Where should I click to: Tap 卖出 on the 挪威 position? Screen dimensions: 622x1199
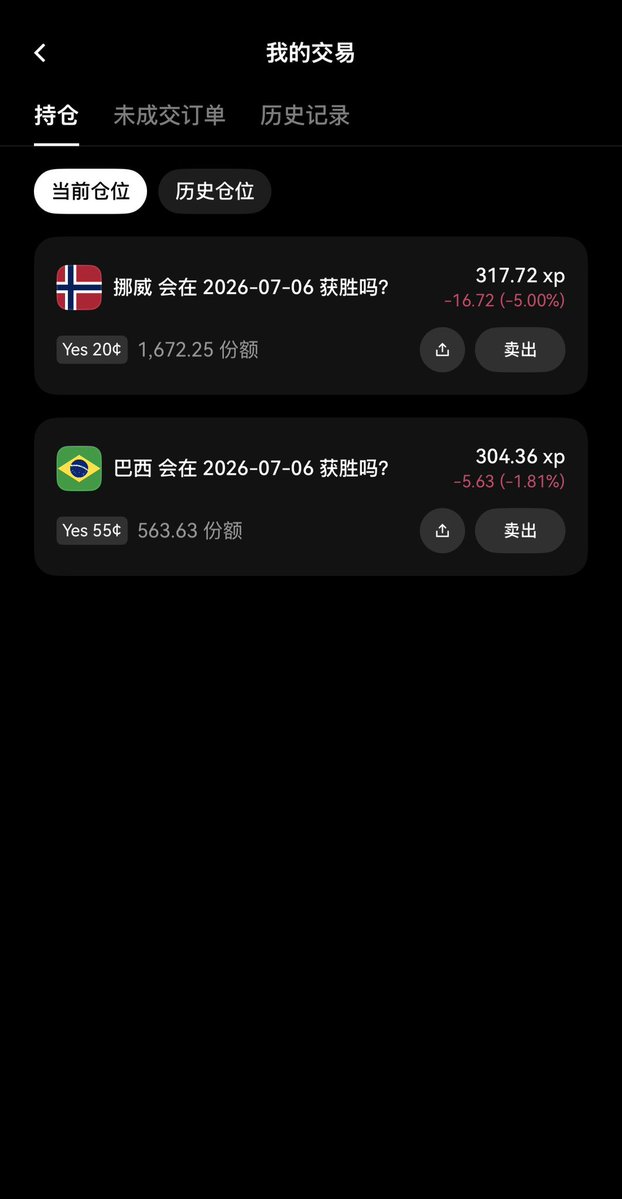pos(520,350)
